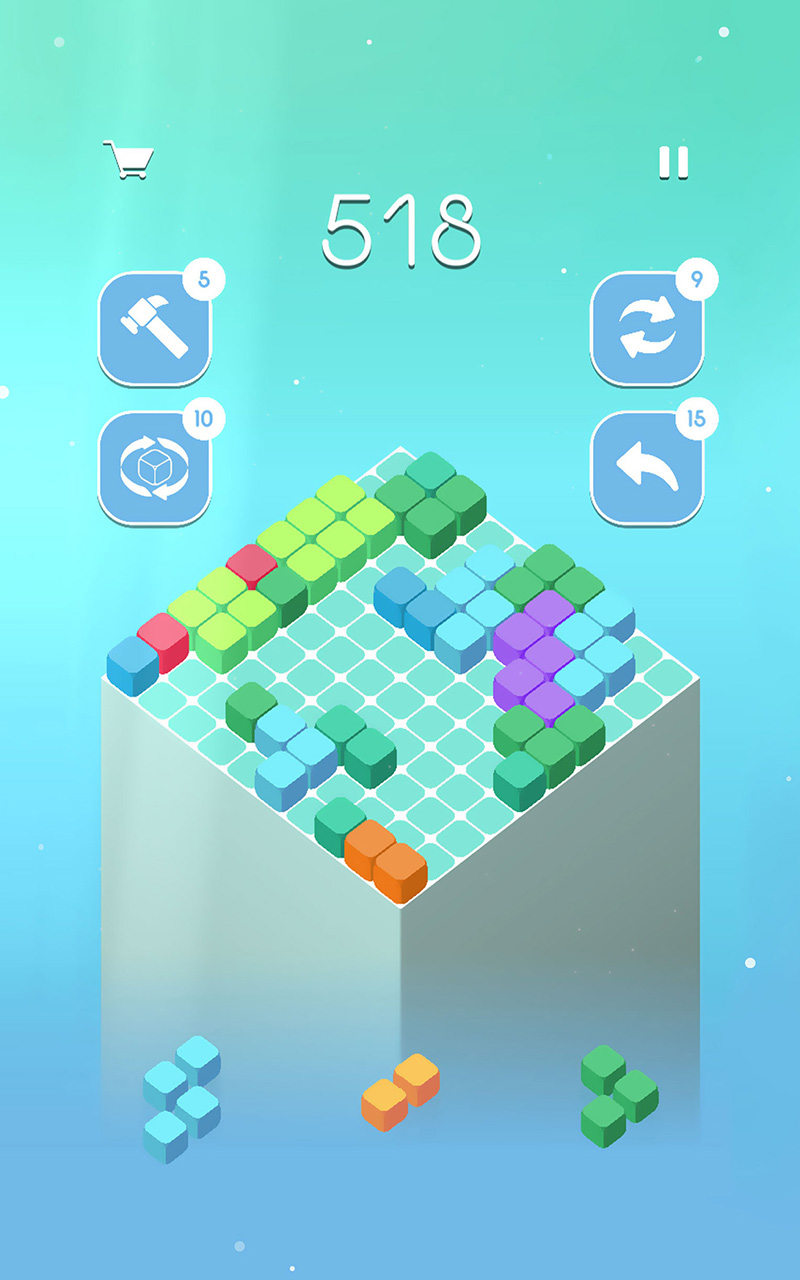The image size is (800, 1280).
Task: Select the light blue block piece
Action: click(182, 1099)
